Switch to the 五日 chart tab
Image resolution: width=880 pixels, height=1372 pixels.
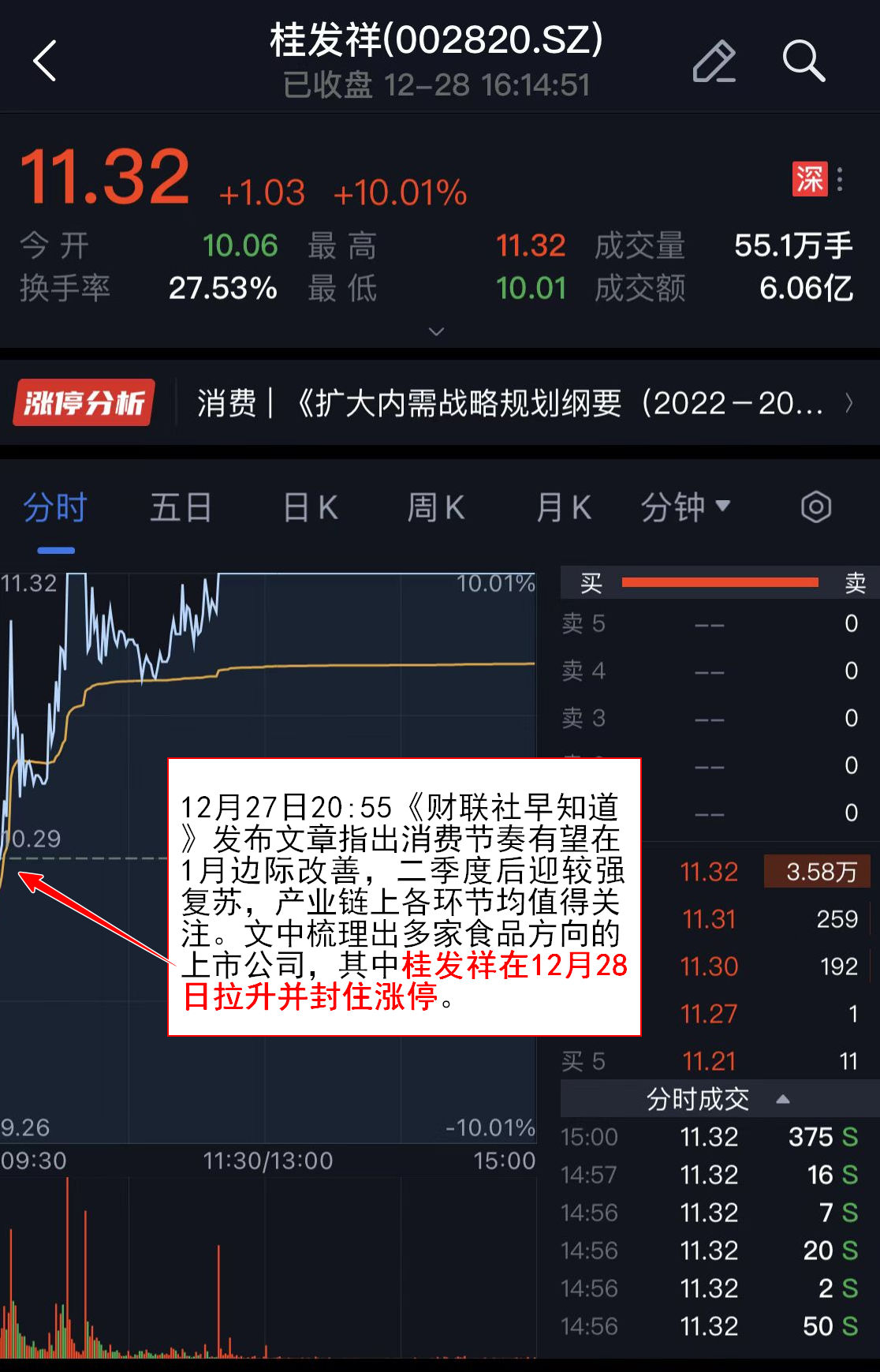point(181,507)
